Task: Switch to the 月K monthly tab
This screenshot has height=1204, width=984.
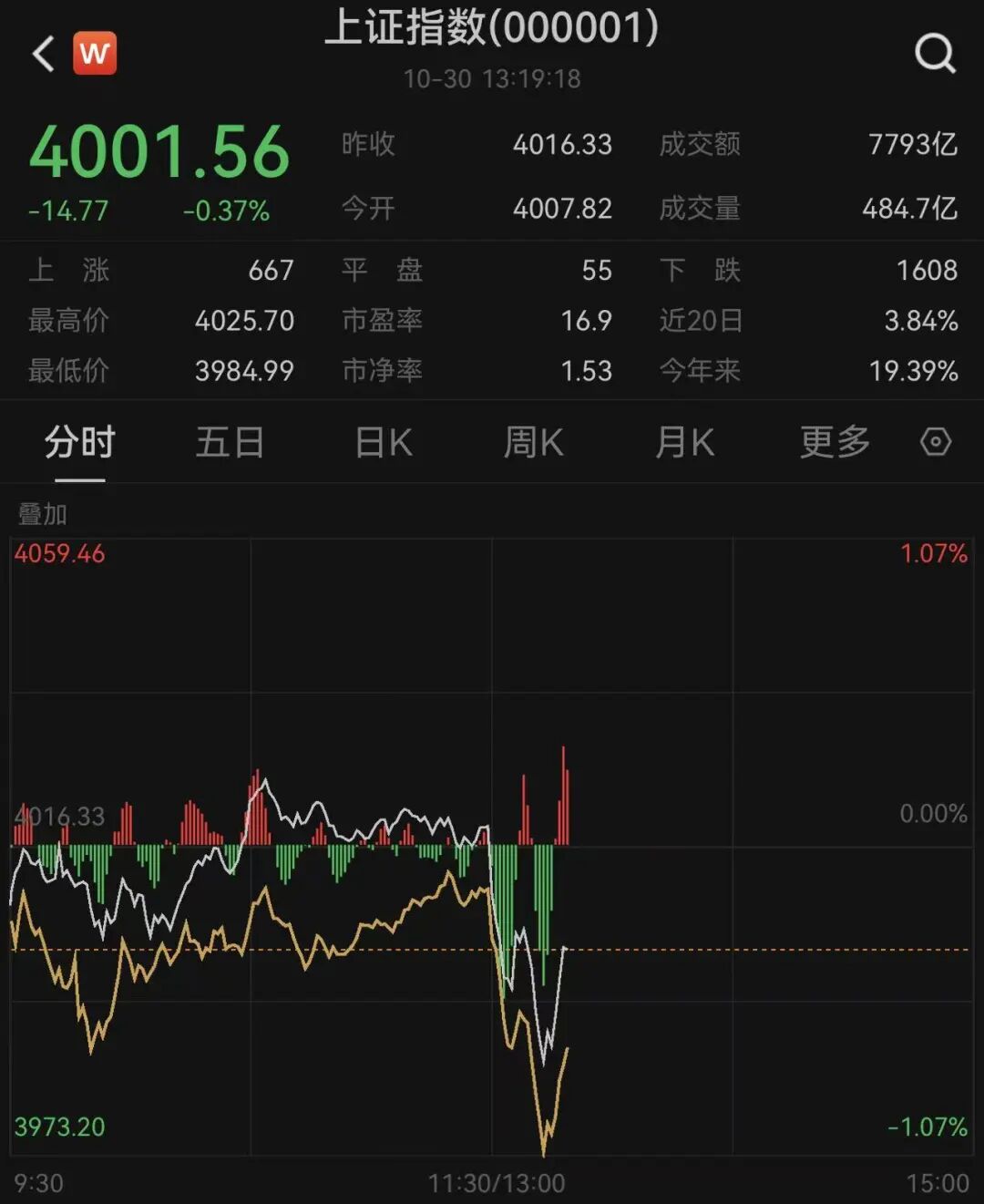Action: [x=684, y=441]
